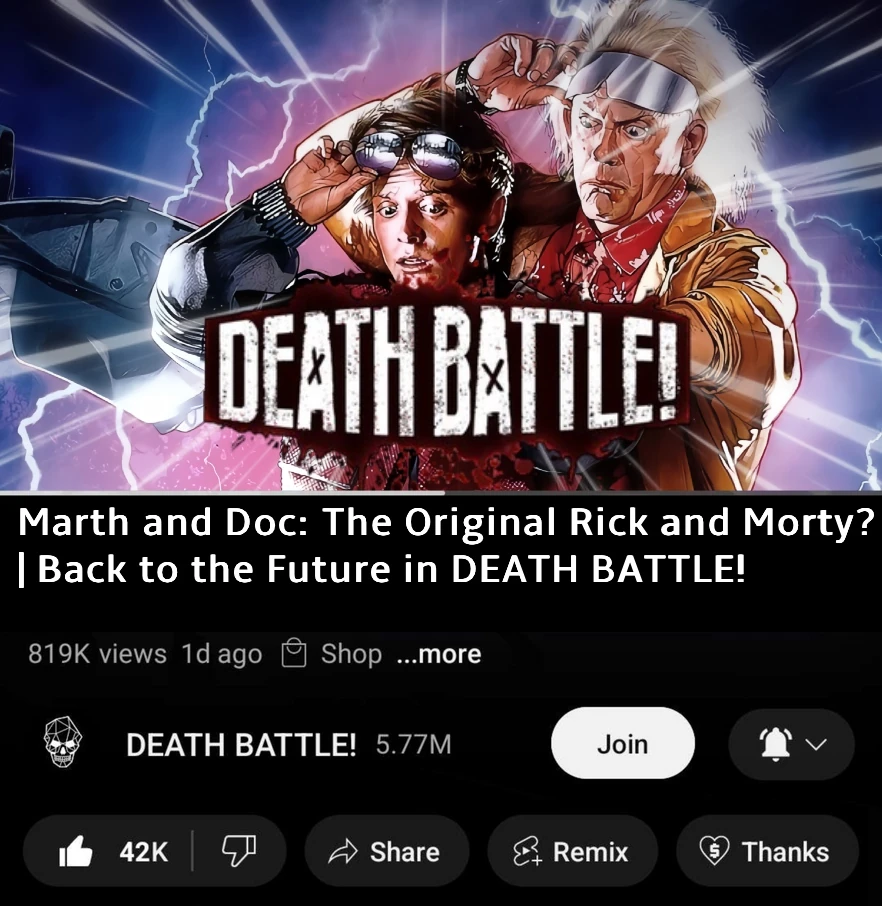
Task: Expand description with ...more
Action: (438, 654)
